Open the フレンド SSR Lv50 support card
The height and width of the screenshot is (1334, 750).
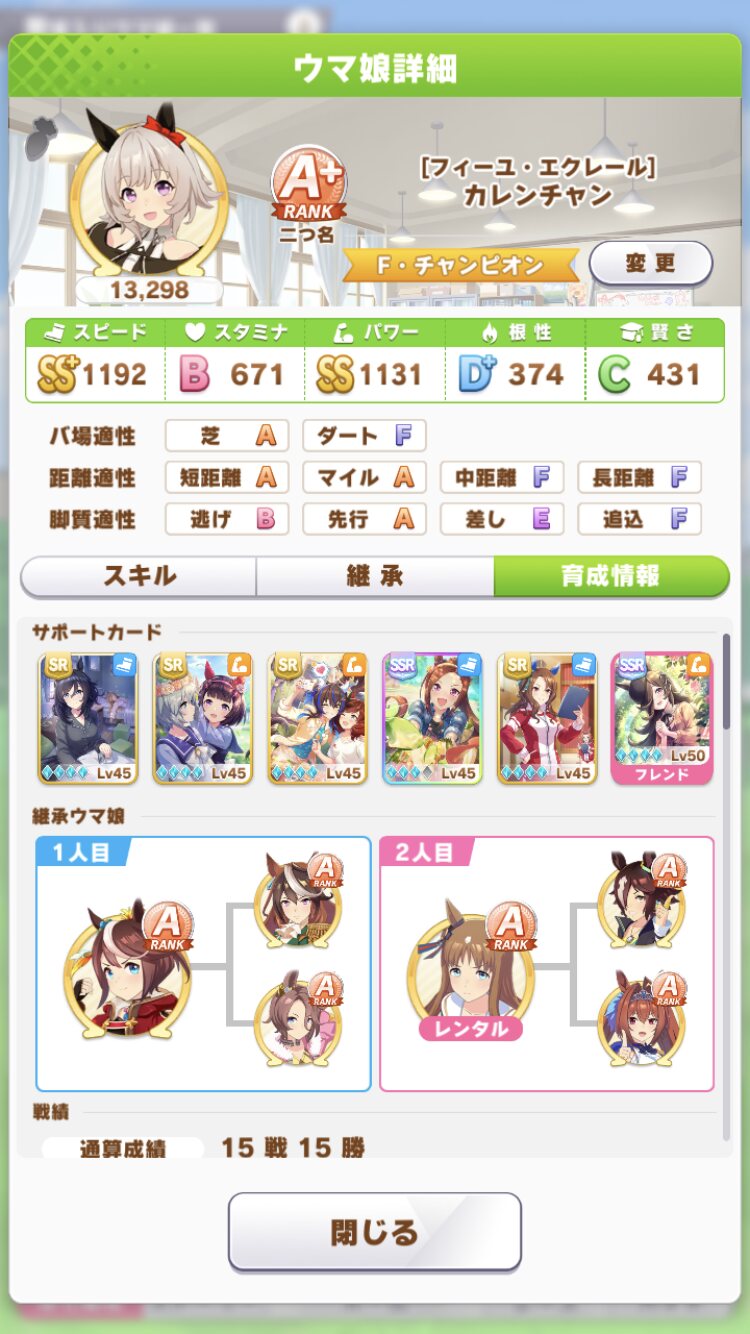[x=661, y=717]
